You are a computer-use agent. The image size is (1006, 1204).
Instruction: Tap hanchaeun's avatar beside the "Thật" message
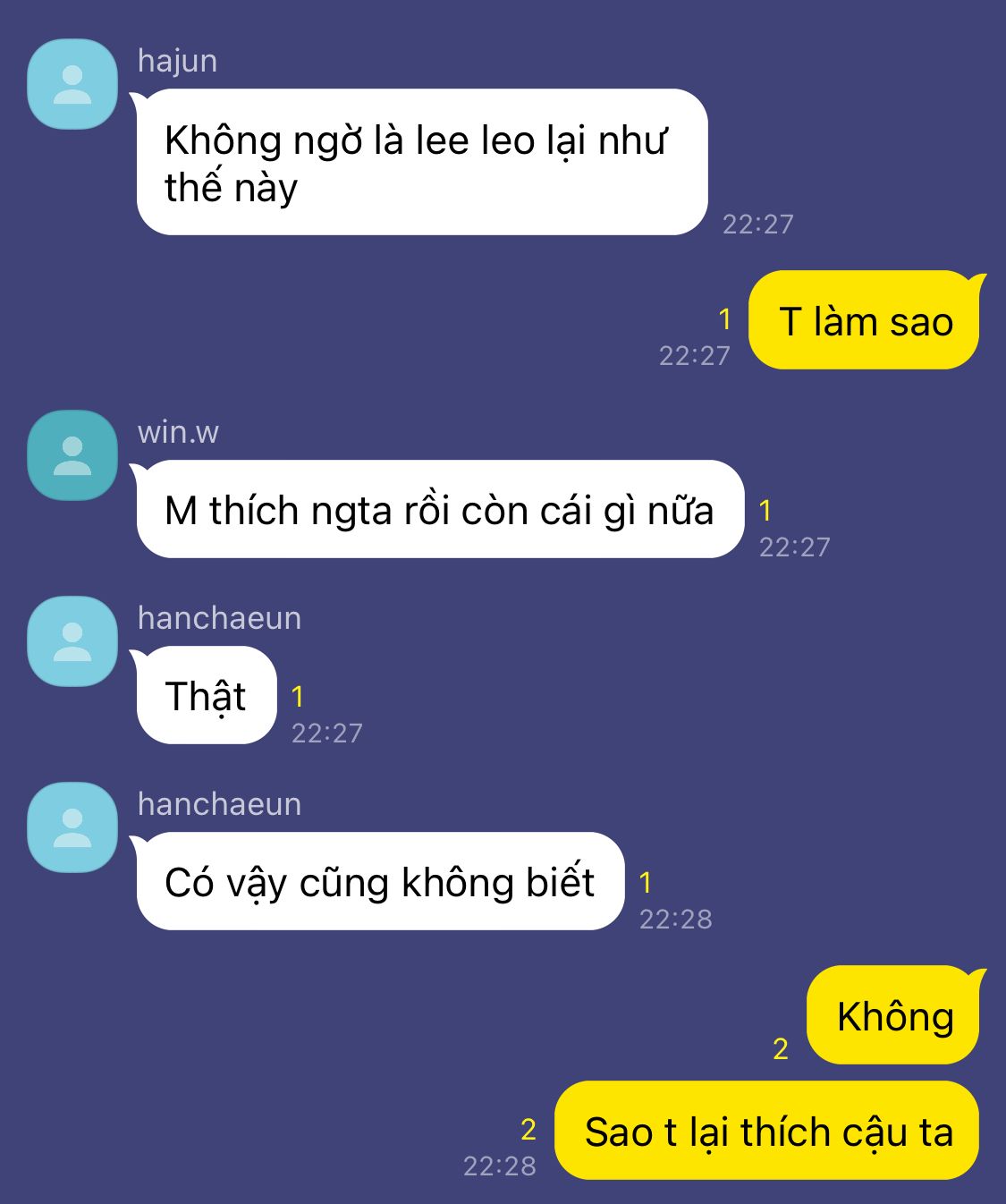pos(72,641)
